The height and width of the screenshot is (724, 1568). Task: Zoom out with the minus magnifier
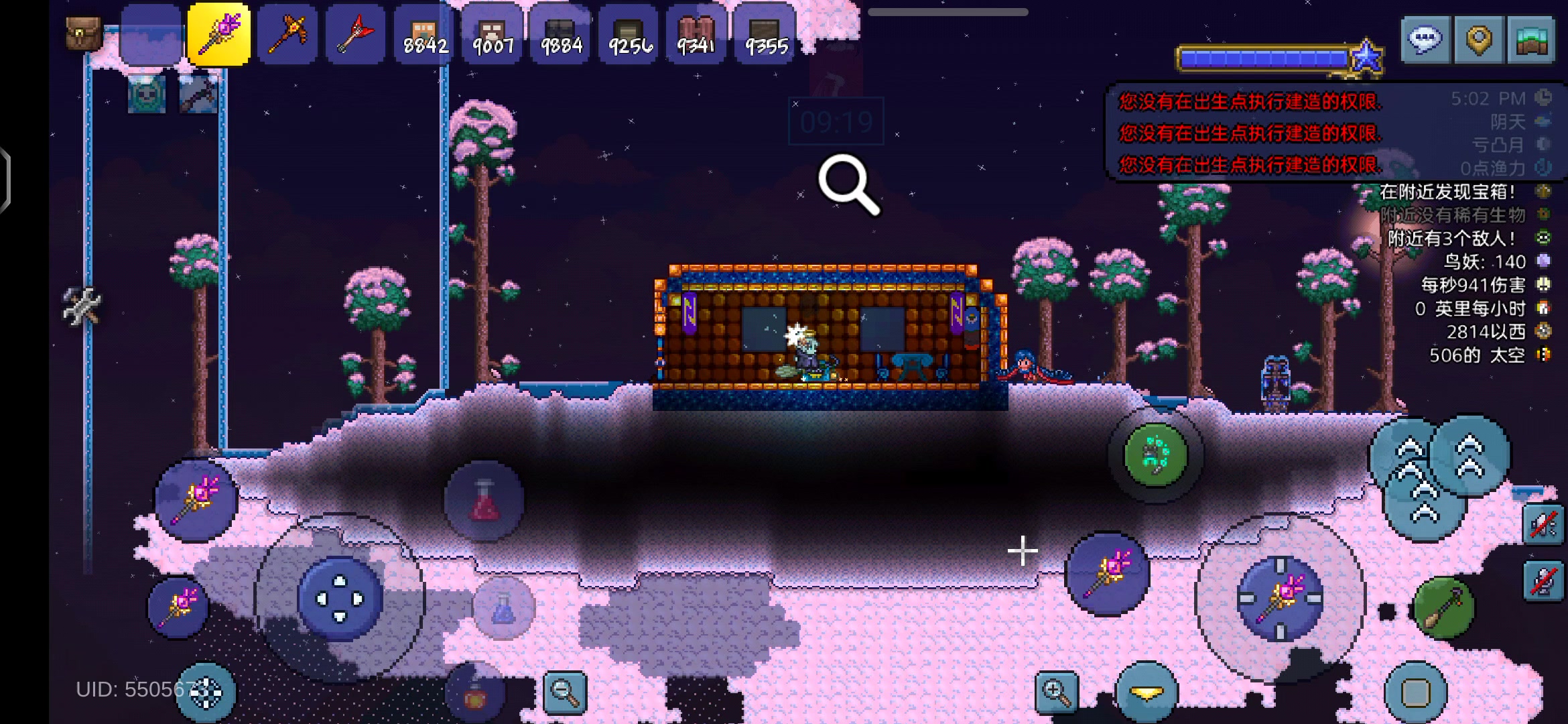click(565, 692)
